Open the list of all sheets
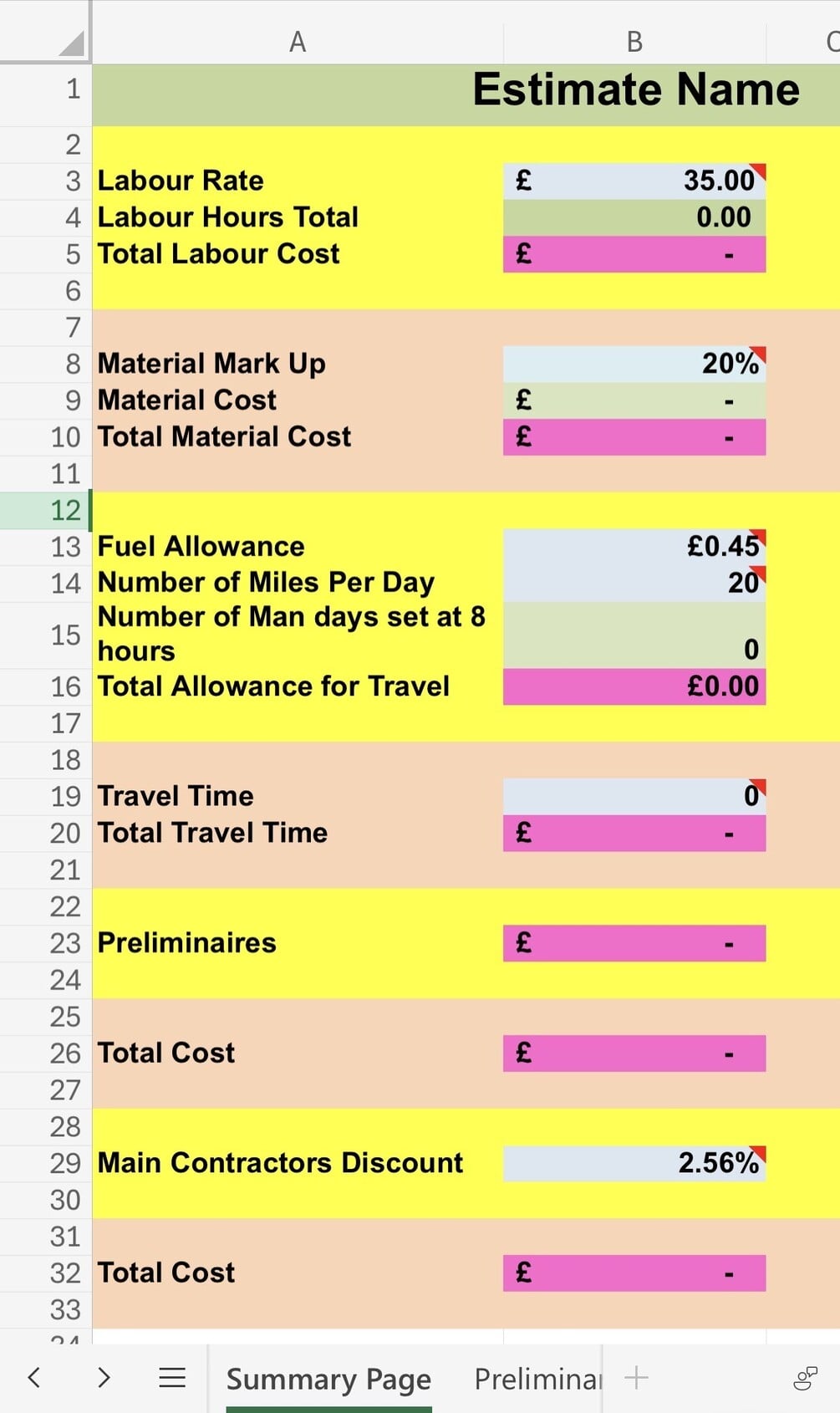This screenshot has width=840, height=1413. (x=172, y=1377)
